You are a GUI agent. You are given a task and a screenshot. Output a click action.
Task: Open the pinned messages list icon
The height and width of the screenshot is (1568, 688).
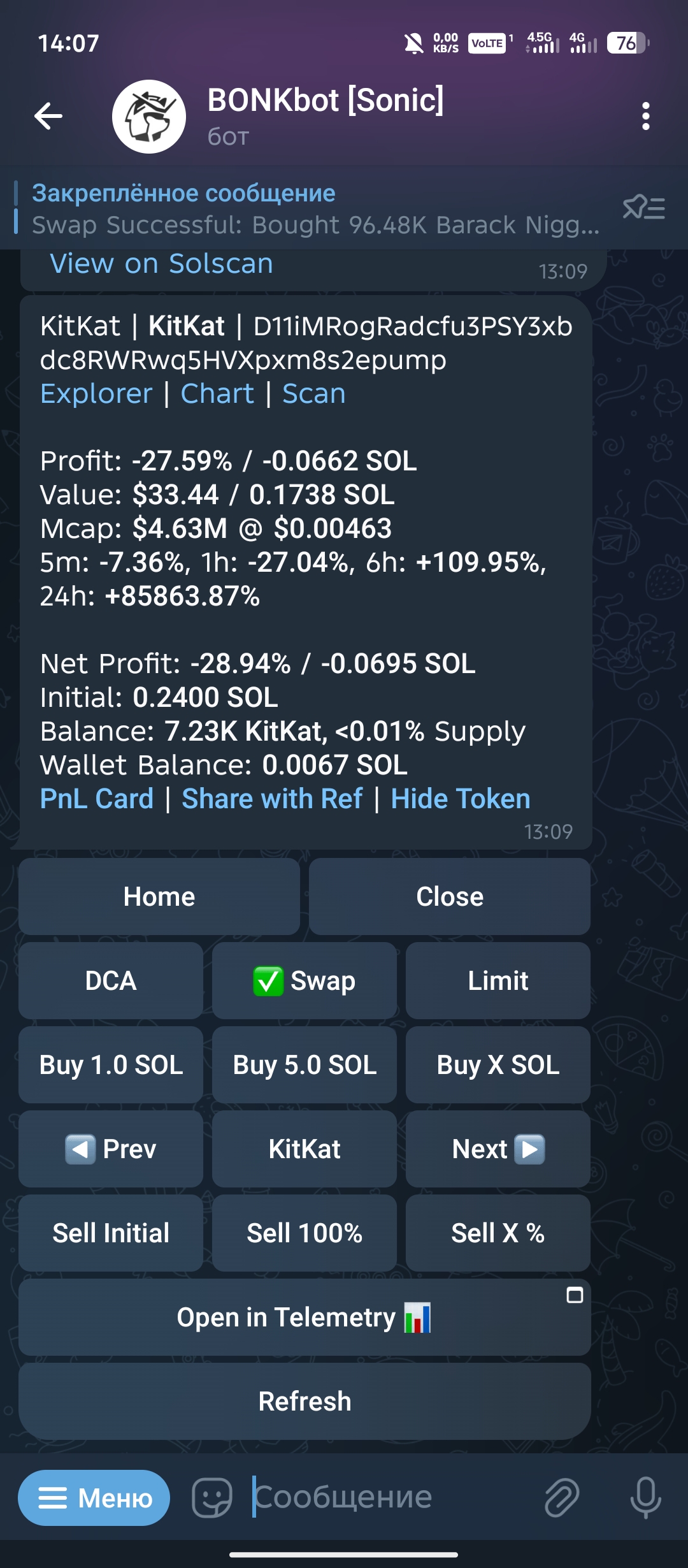pos(643,208)
